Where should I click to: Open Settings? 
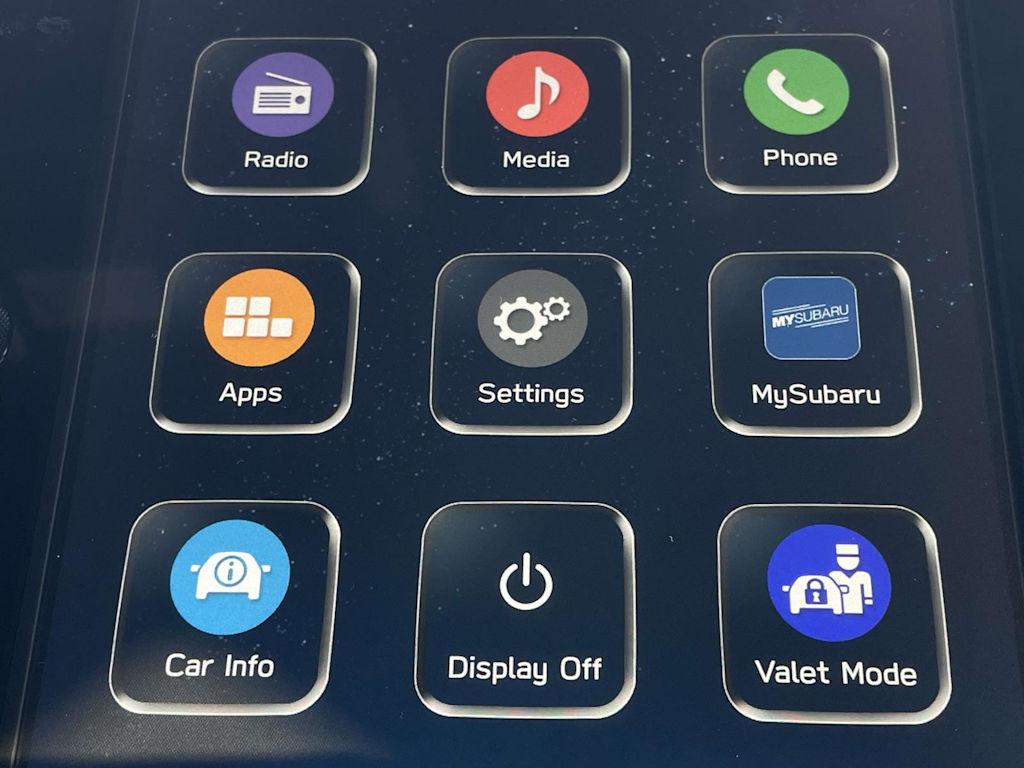(x=531, y=342)
